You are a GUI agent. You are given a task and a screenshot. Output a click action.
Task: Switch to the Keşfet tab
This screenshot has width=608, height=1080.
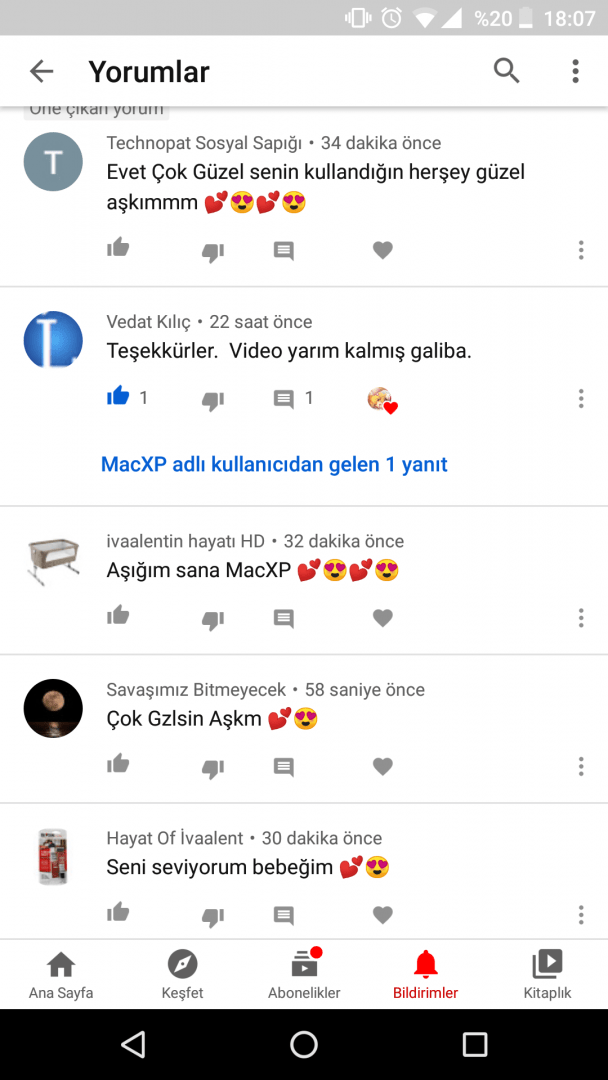(182, 975)
